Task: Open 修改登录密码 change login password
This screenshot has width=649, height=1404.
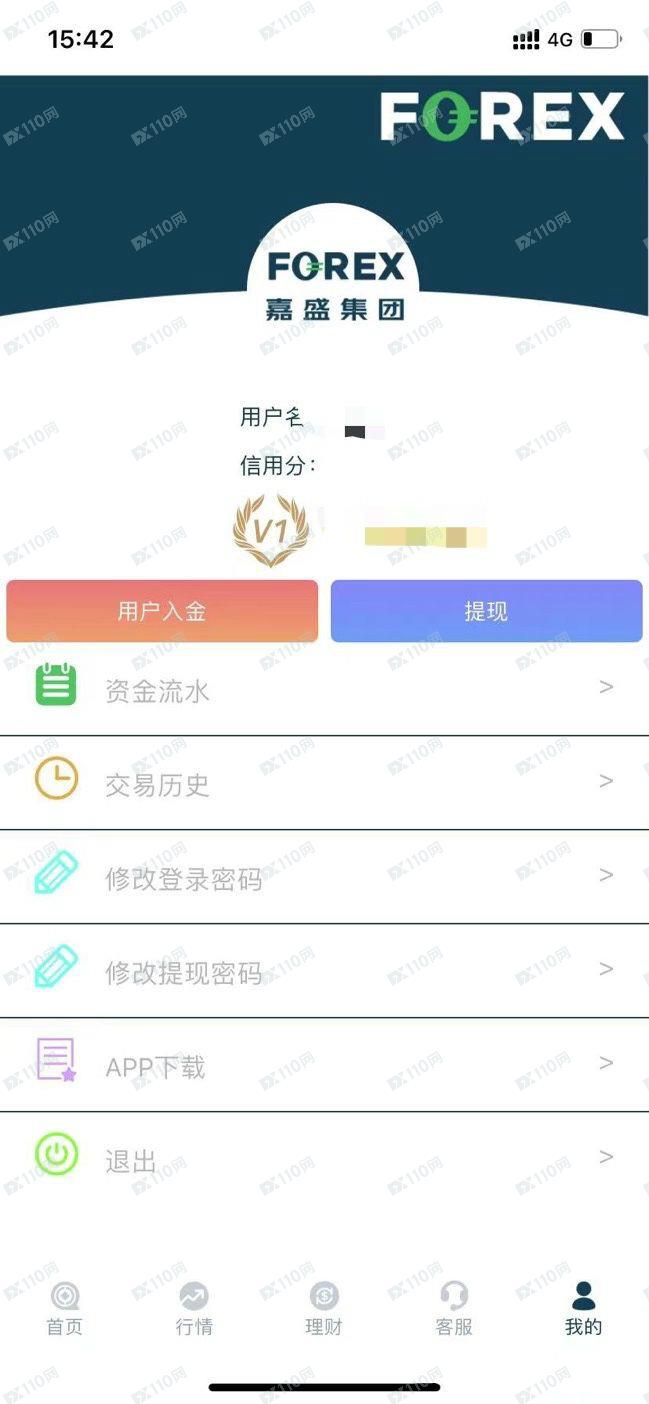Action: (x=324, y=877)
